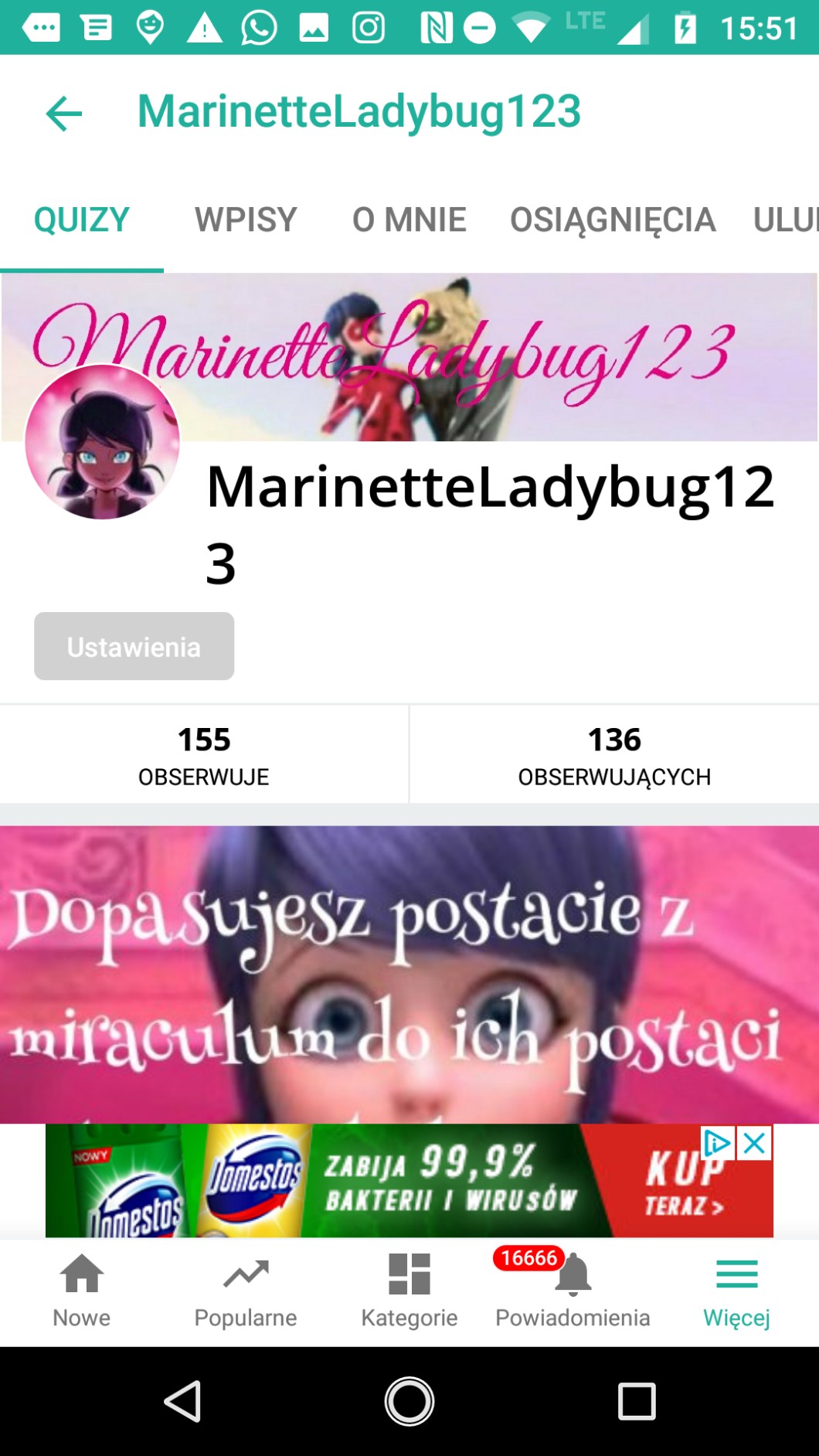819x1456 pixels.
Task: View the 136 OBSERWUJĄCYCH list
Action: point(614,754)
